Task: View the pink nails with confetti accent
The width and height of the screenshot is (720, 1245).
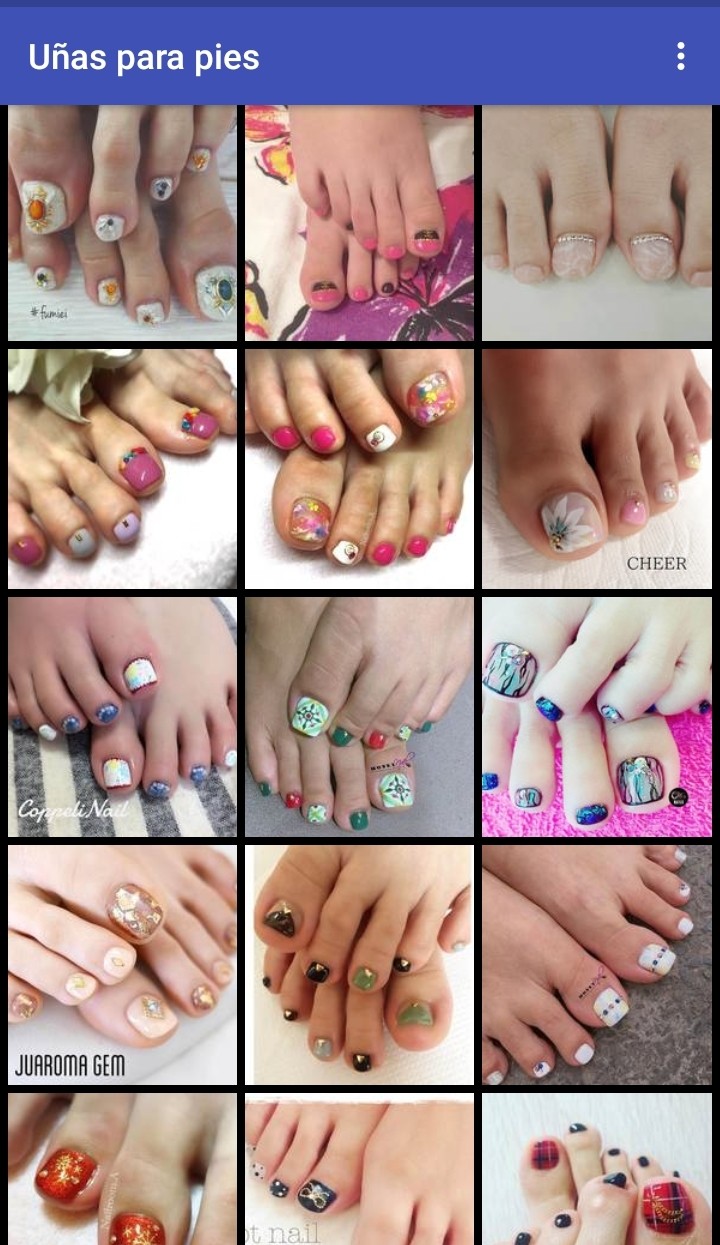Action: (359, 468)
